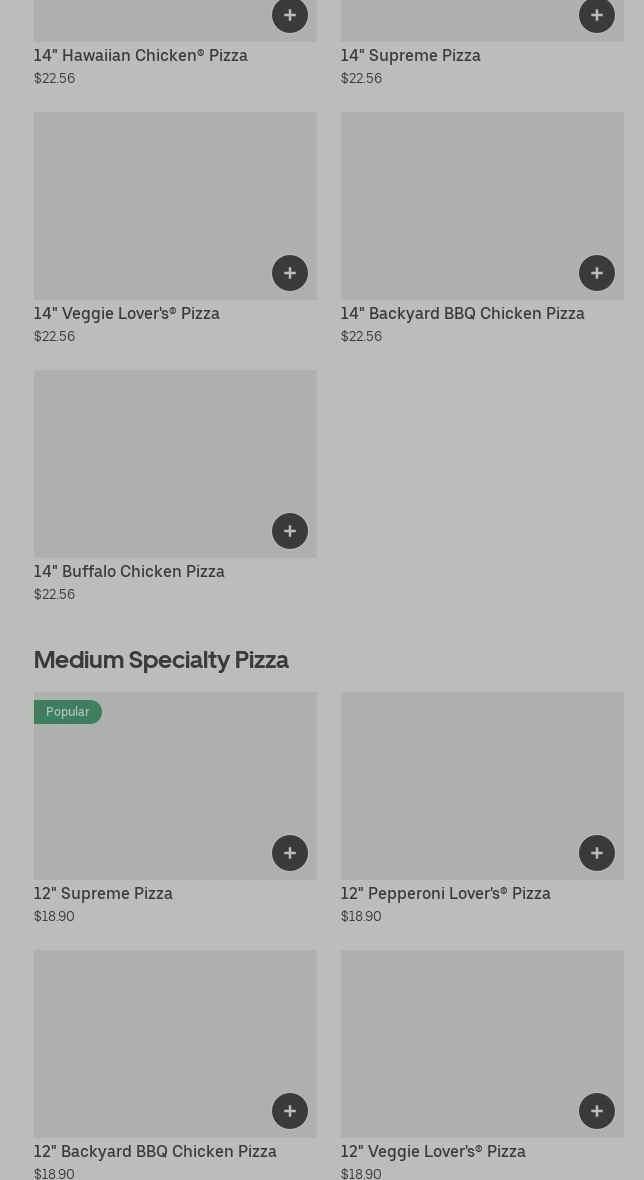644x1180 pixels.
Task: Add 12" Veggie Lover's Pizza to cart
Action: tap(597, 1111)
